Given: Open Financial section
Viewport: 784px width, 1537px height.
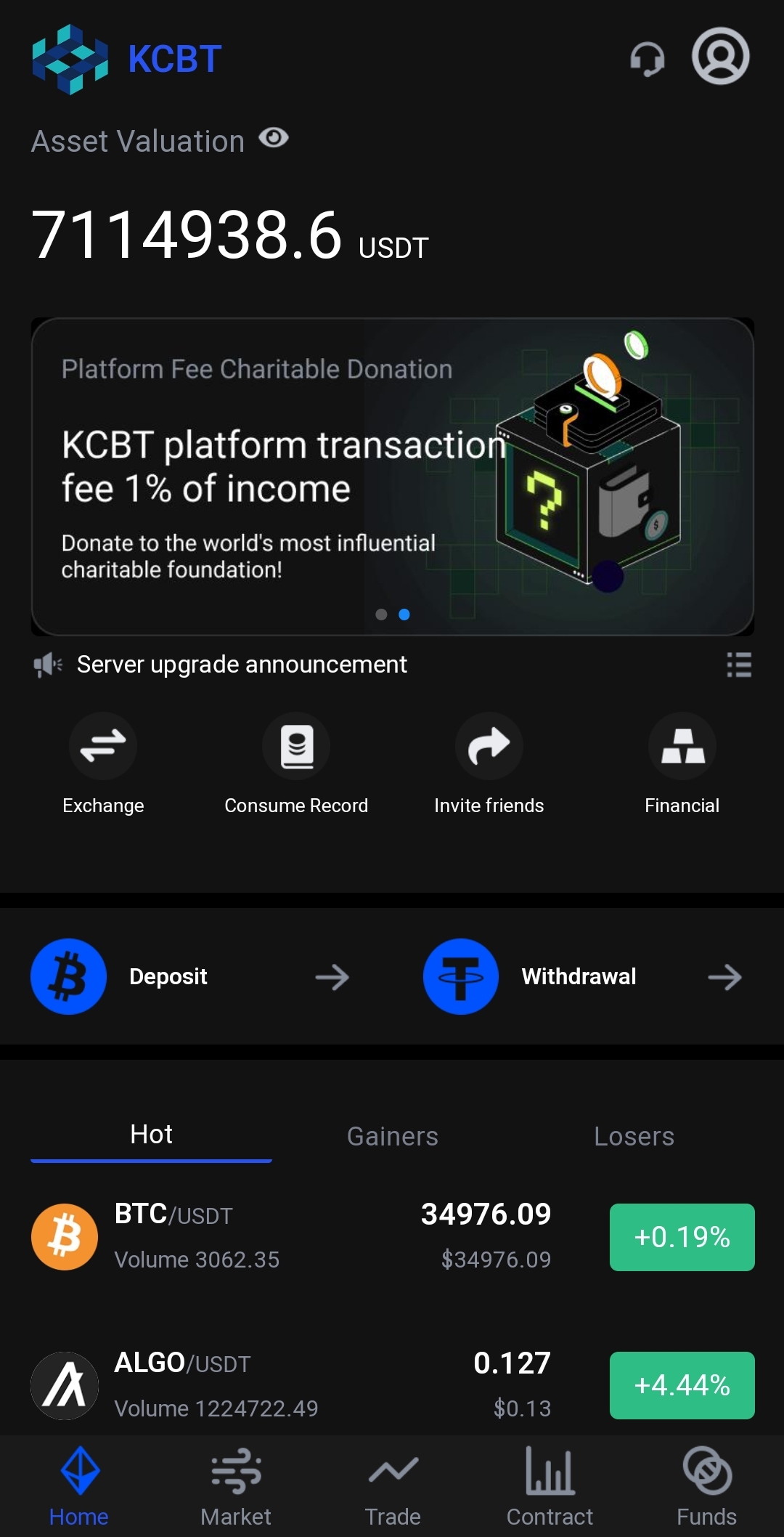Looking at the screenshot, I should tap(682, 764).
